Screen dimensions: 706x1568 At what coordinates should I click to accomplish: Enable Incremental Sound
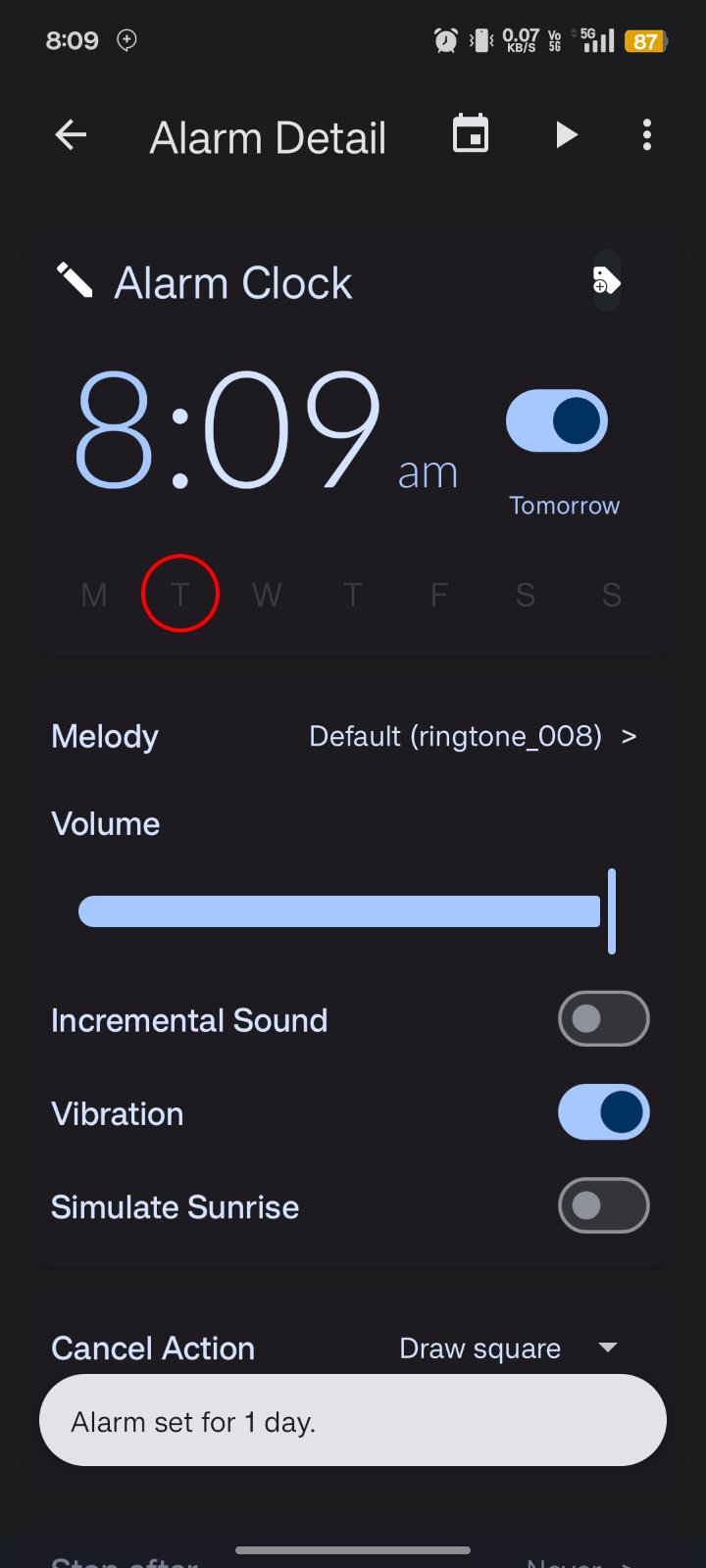[604, 1019]
